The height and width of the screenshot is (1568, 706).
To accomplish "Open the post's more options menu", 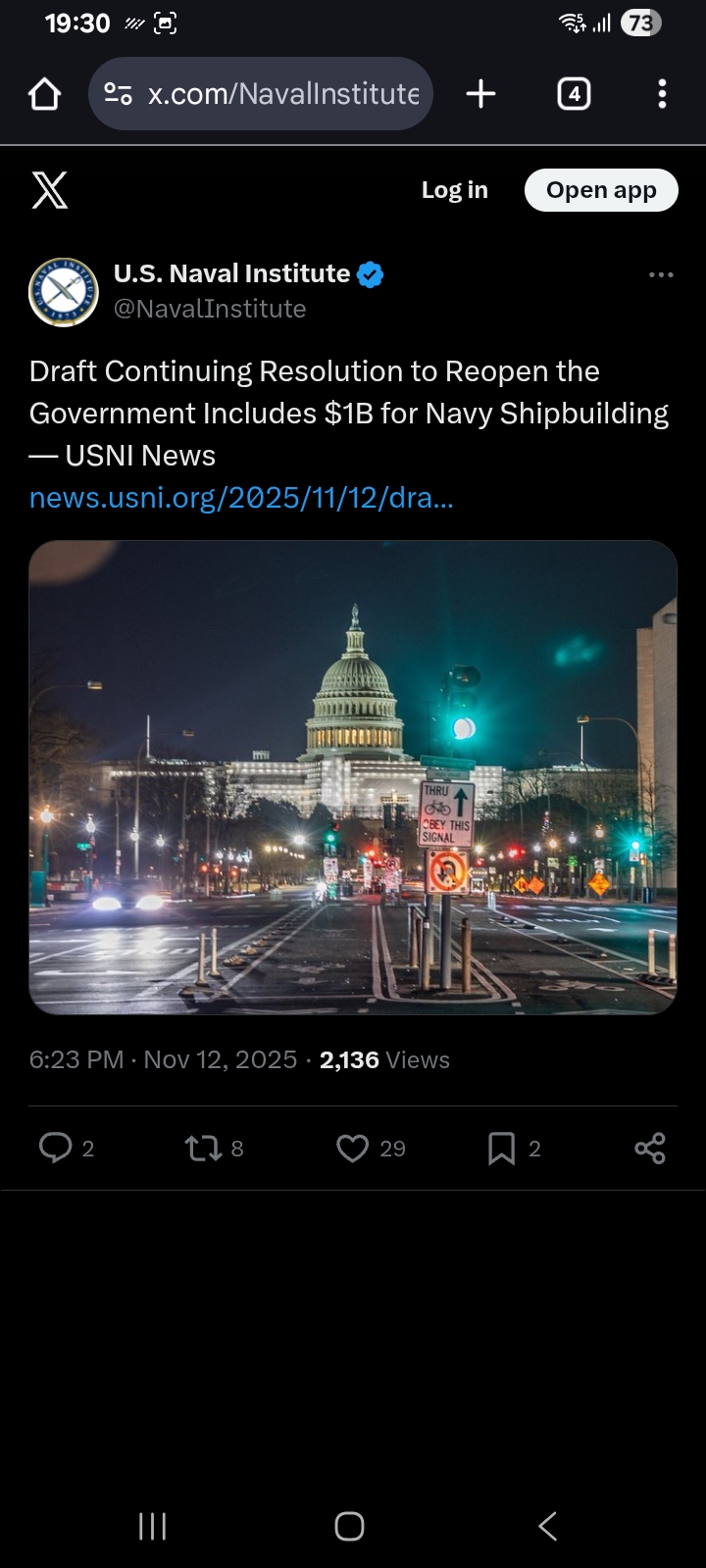I will click(x=661, y=275).
